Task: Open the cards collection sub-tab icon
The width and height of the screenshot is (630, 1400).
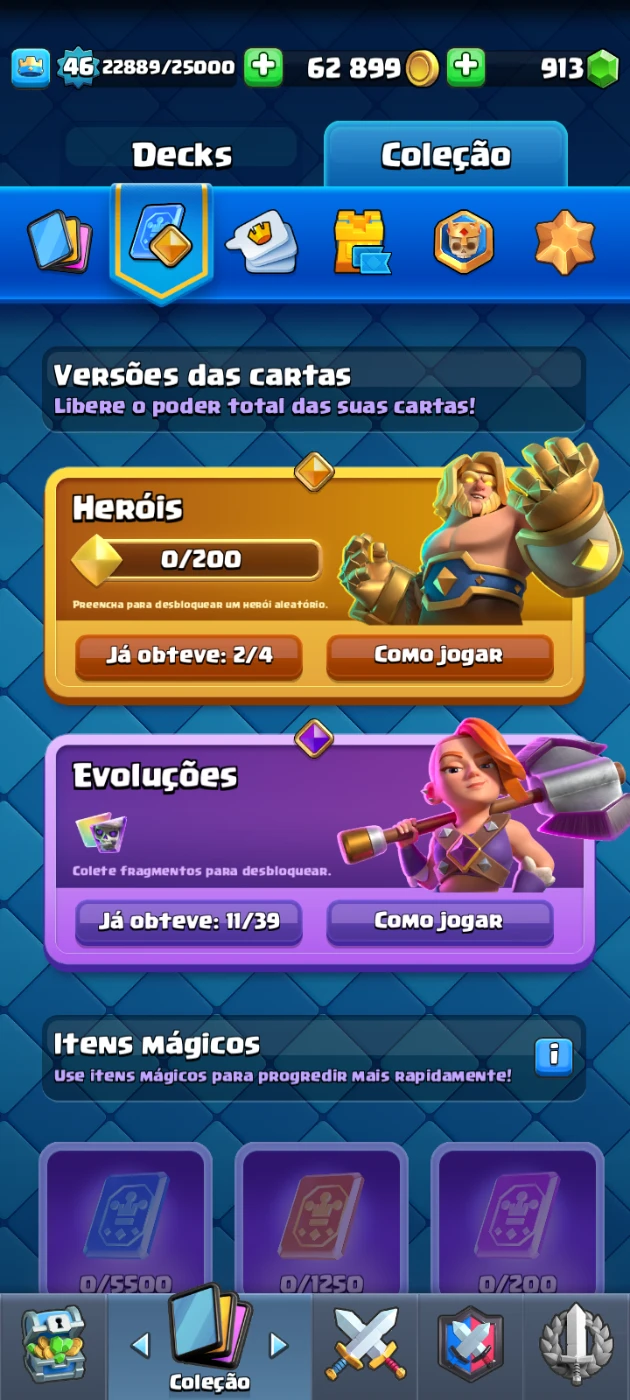Action: pyautogui.click(x=60, y=241)
